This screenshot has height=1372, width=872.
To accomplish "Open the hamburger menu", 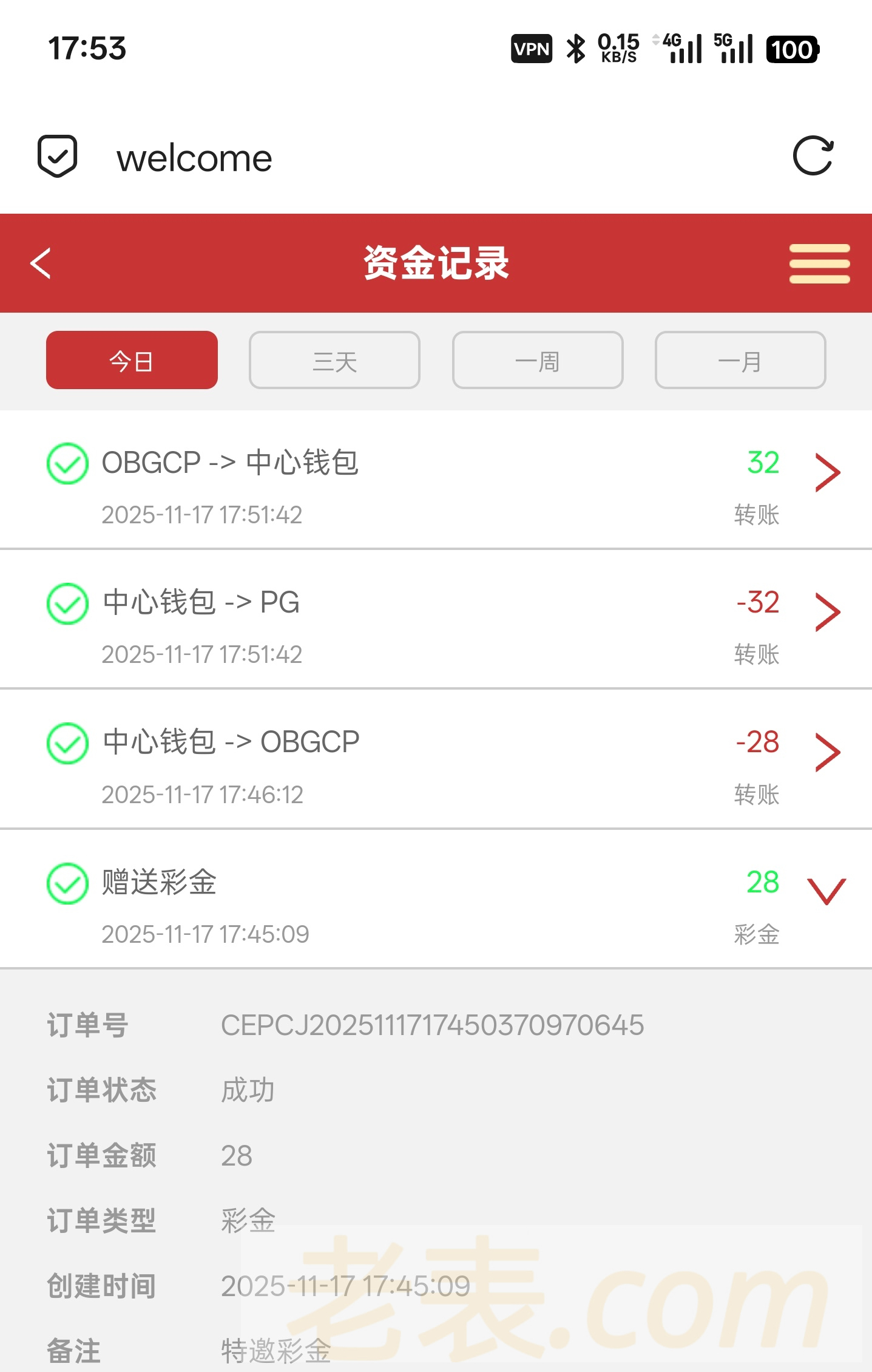I will 819,263.
